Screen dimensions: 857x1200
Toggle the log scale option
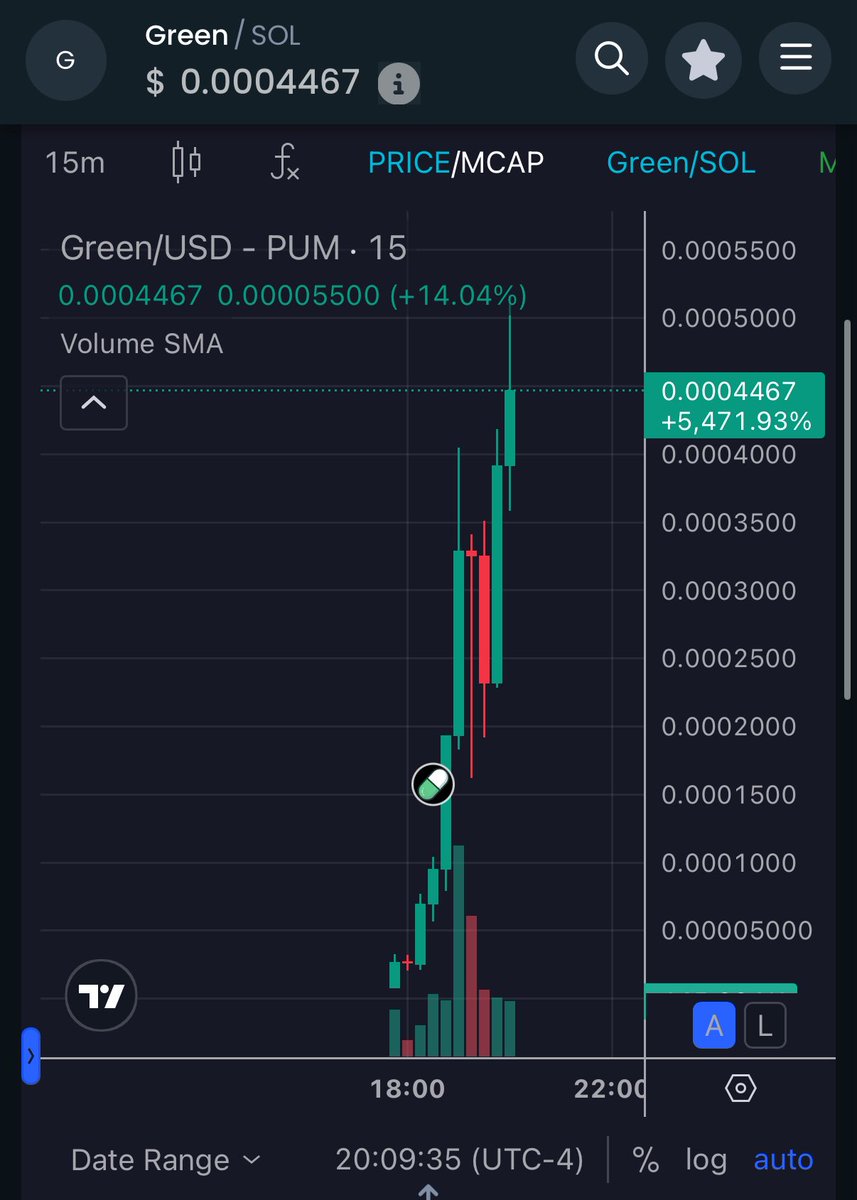[705, 1160]
